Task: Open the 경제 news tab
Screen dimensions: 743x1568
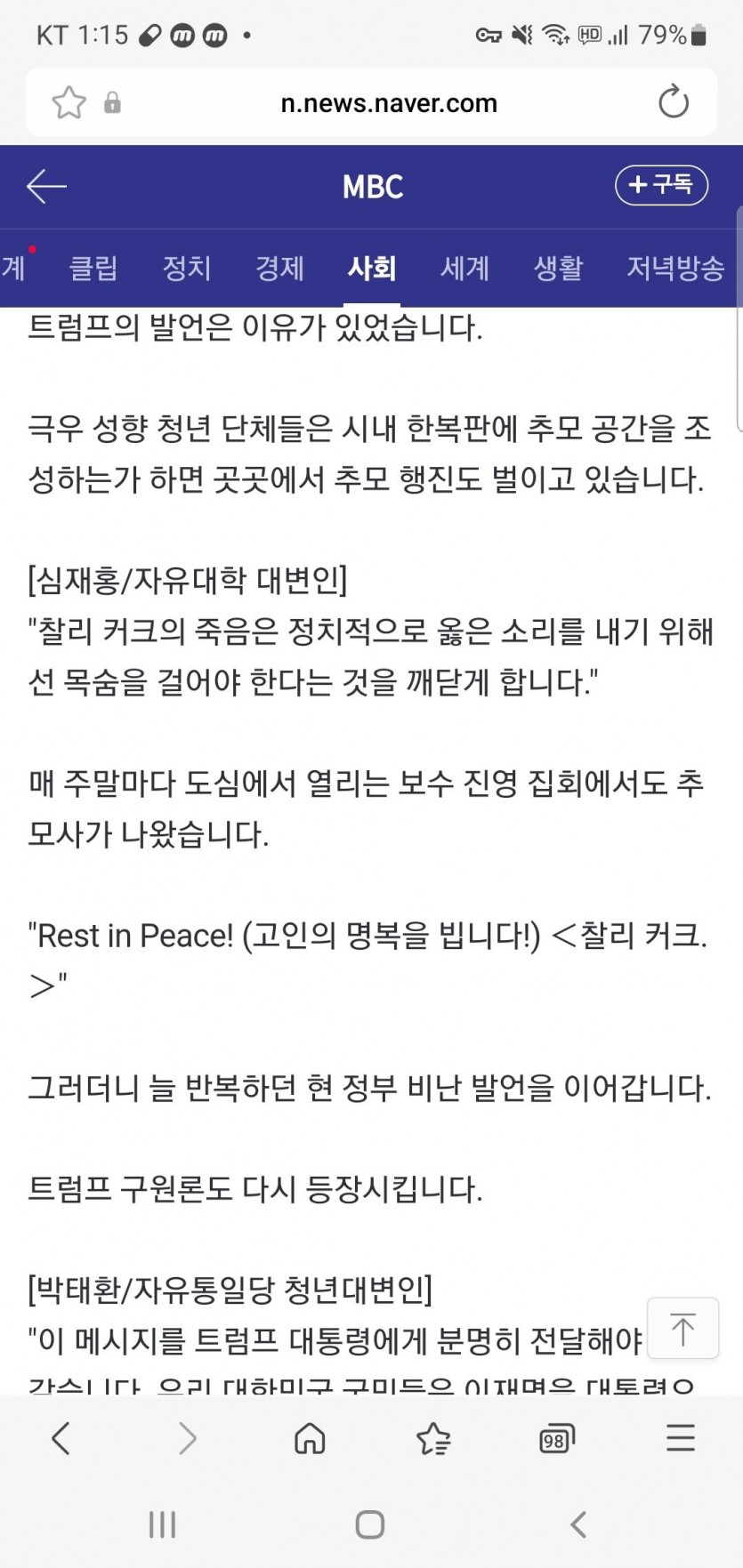Action: 279,268
